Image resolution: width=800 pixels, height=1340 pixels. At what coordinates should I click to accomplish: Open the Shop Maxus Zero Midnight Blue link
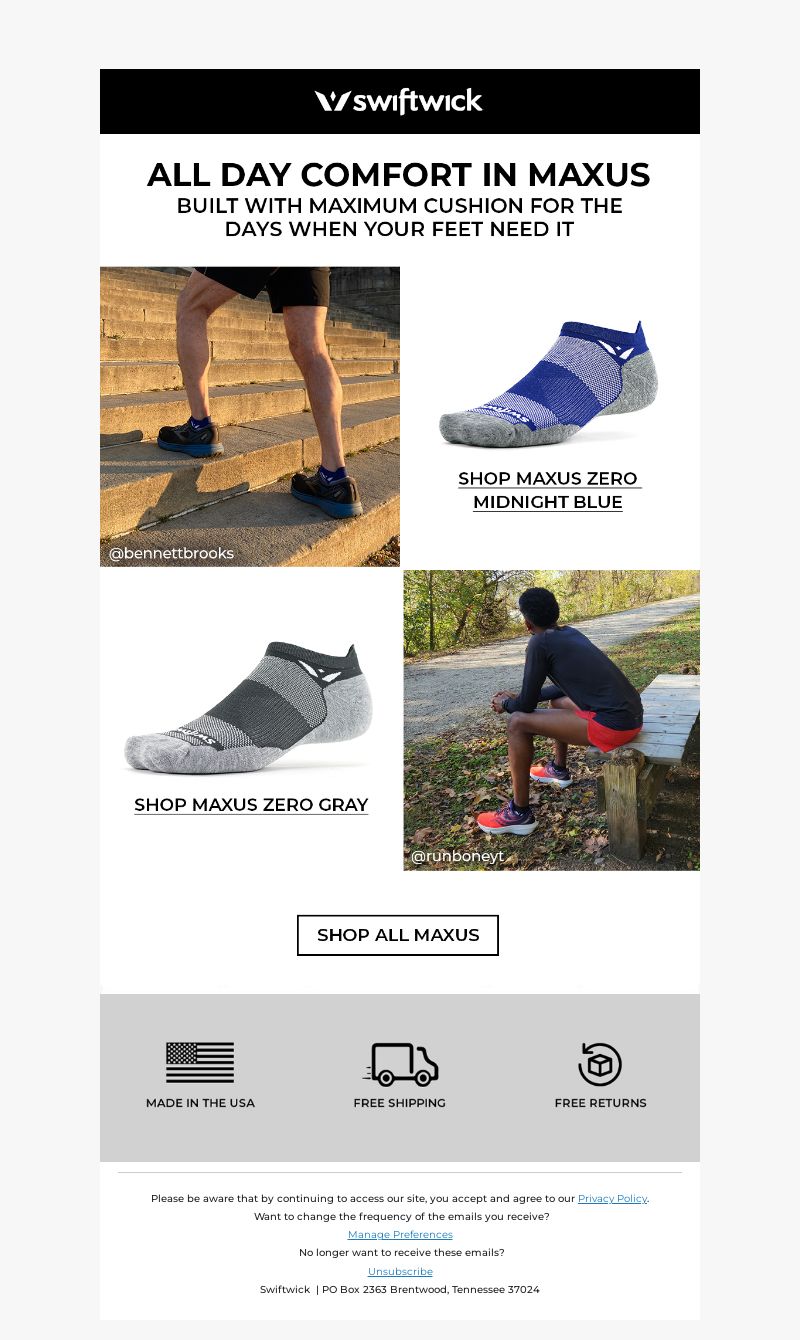[548, 490]
